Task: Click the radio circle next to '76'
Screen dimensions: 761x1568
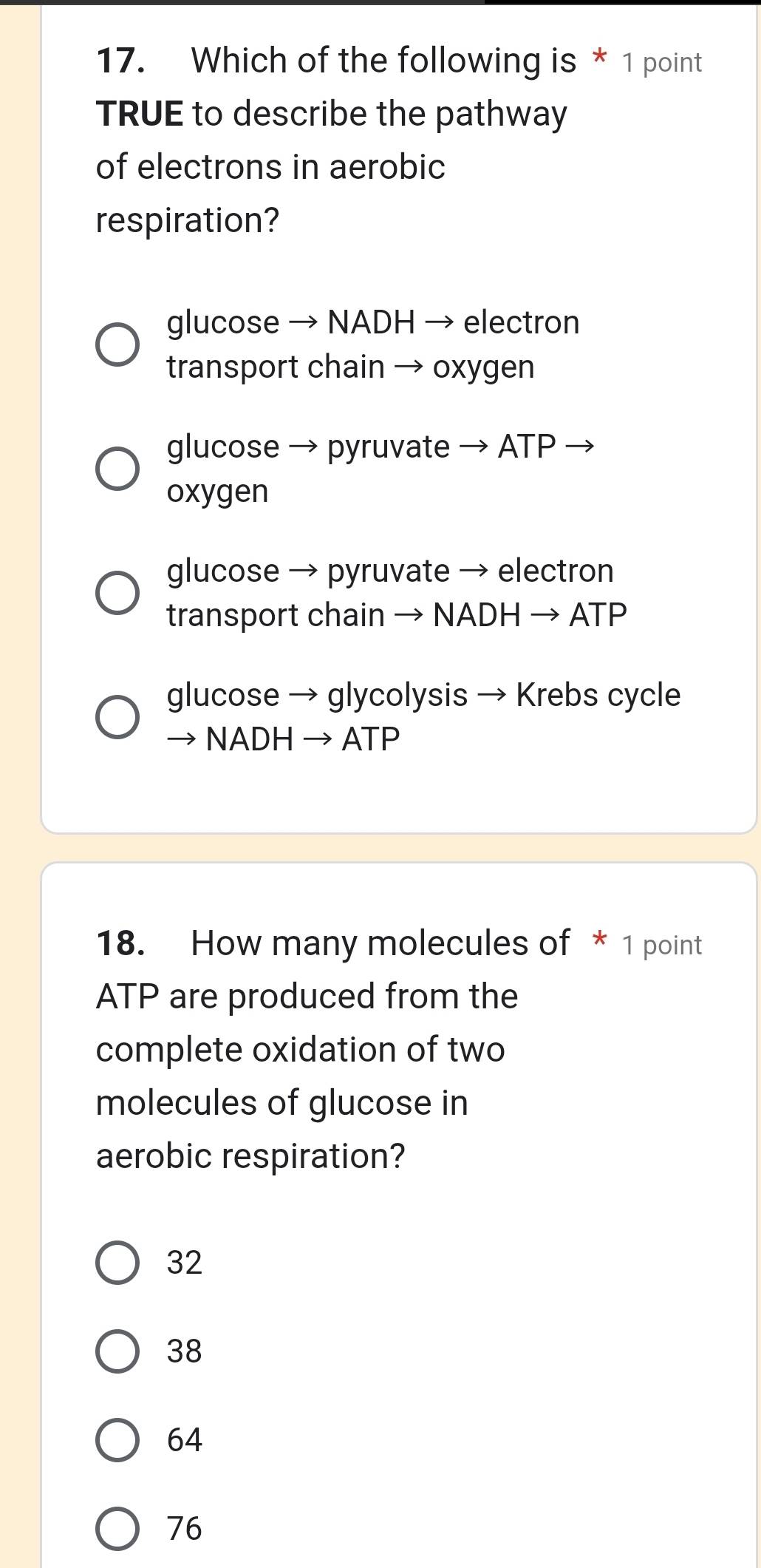Action: point(118,1529)
